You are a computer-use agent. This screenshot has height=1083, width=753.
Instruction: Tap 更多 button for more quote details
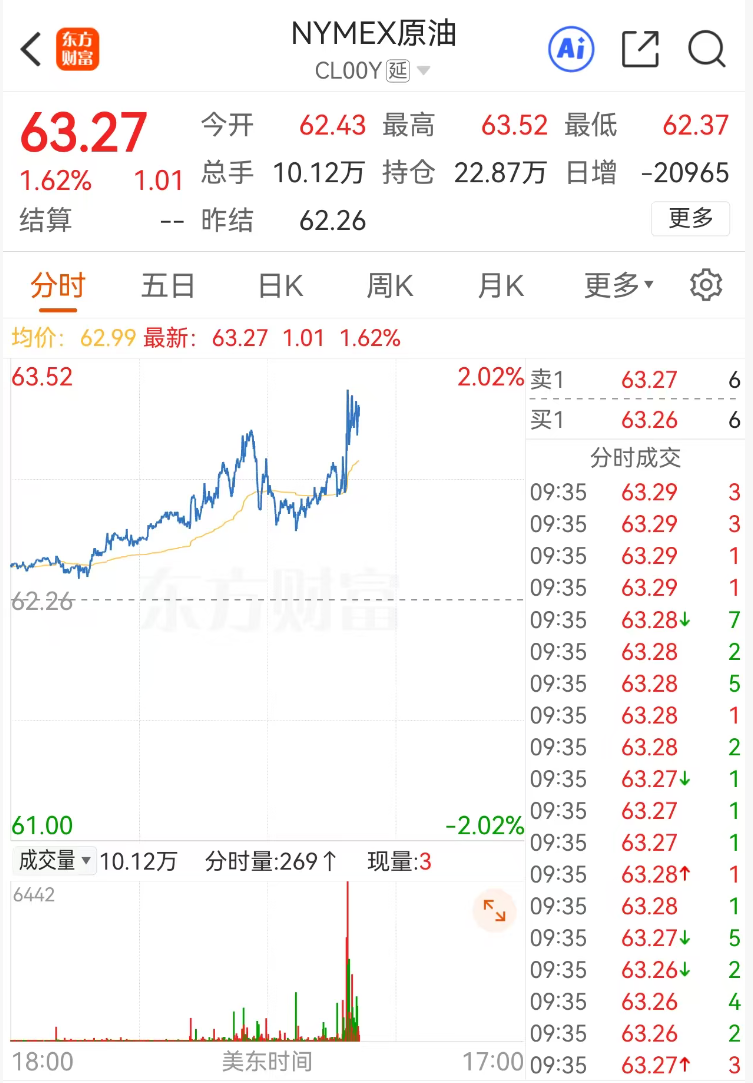pos(690,218)
